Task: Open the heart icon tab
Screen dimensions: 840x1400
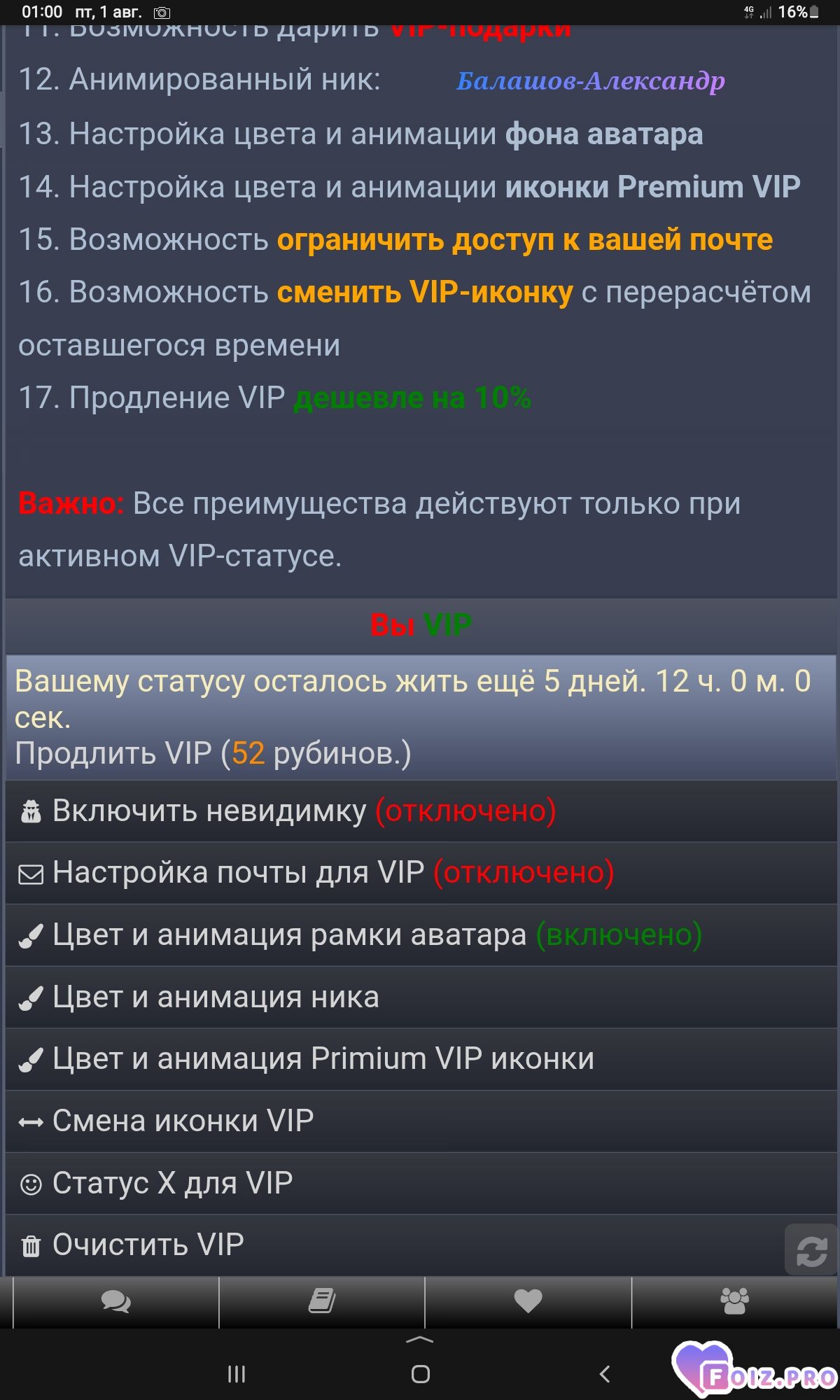Action: tap(528, 1302)
